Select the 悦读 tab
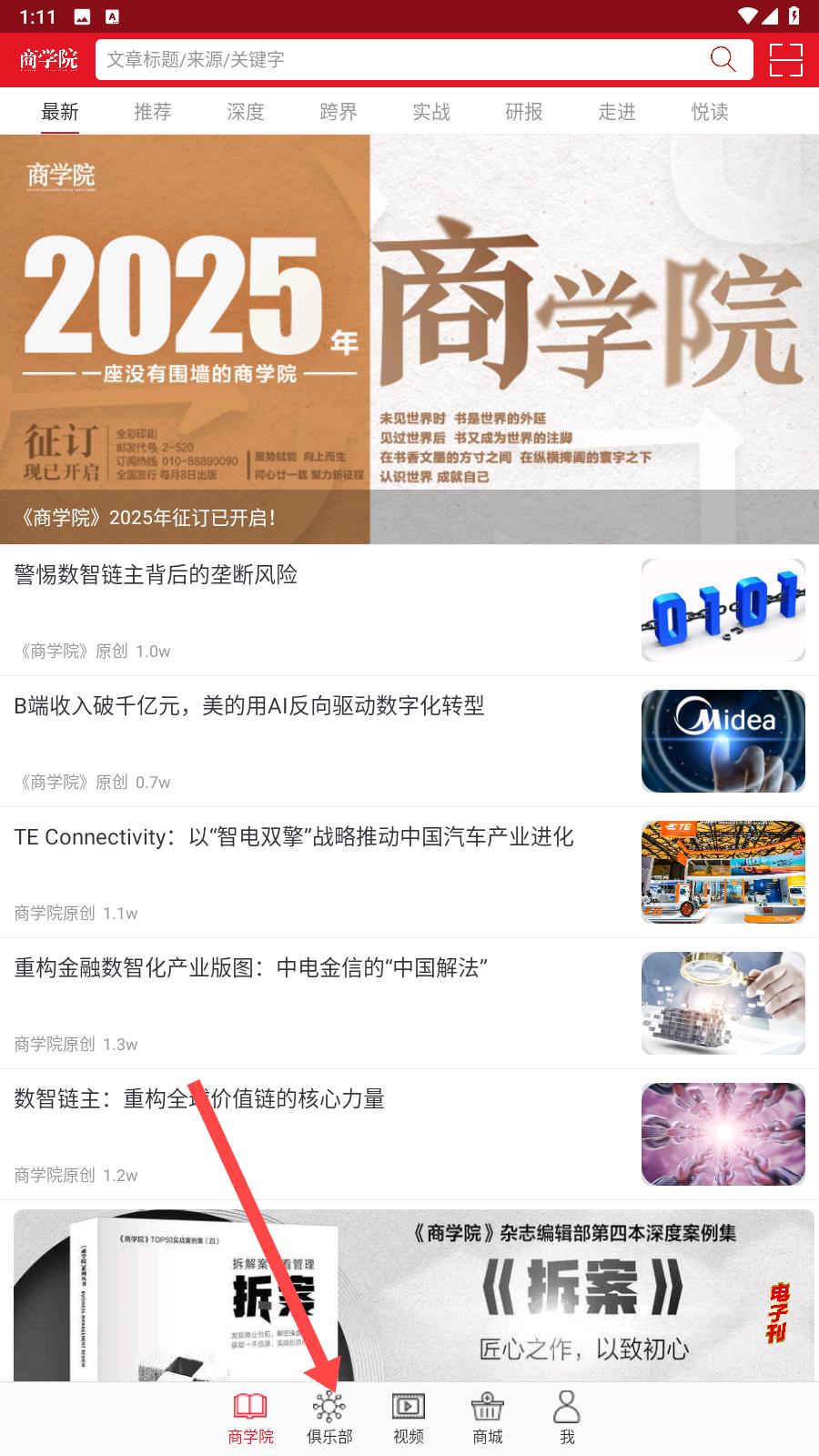This screenshot has height=1456, width=819. [x=710, y=112]
